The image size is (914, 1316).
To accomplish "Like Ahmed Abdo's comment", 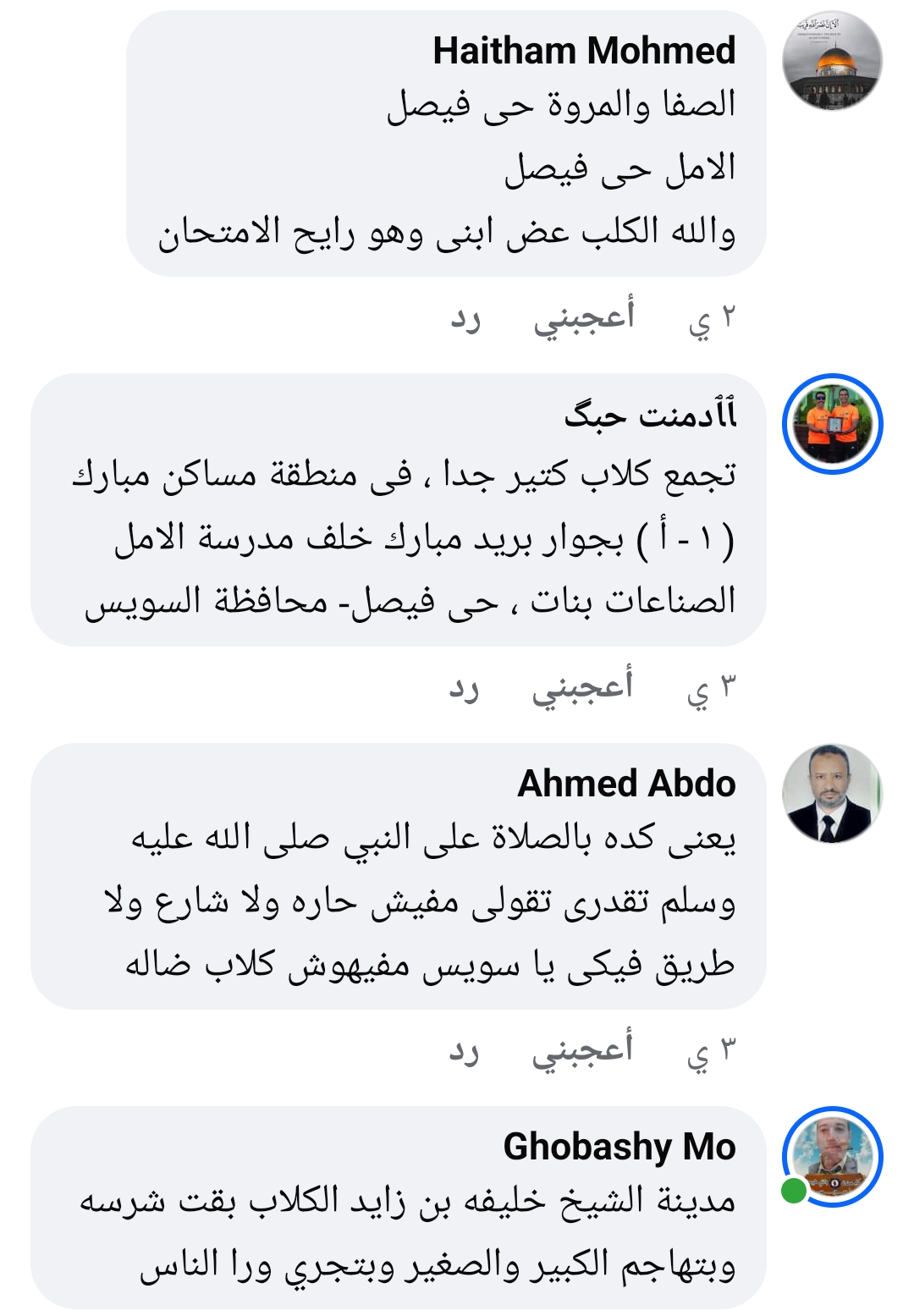I will [582, 1050].
